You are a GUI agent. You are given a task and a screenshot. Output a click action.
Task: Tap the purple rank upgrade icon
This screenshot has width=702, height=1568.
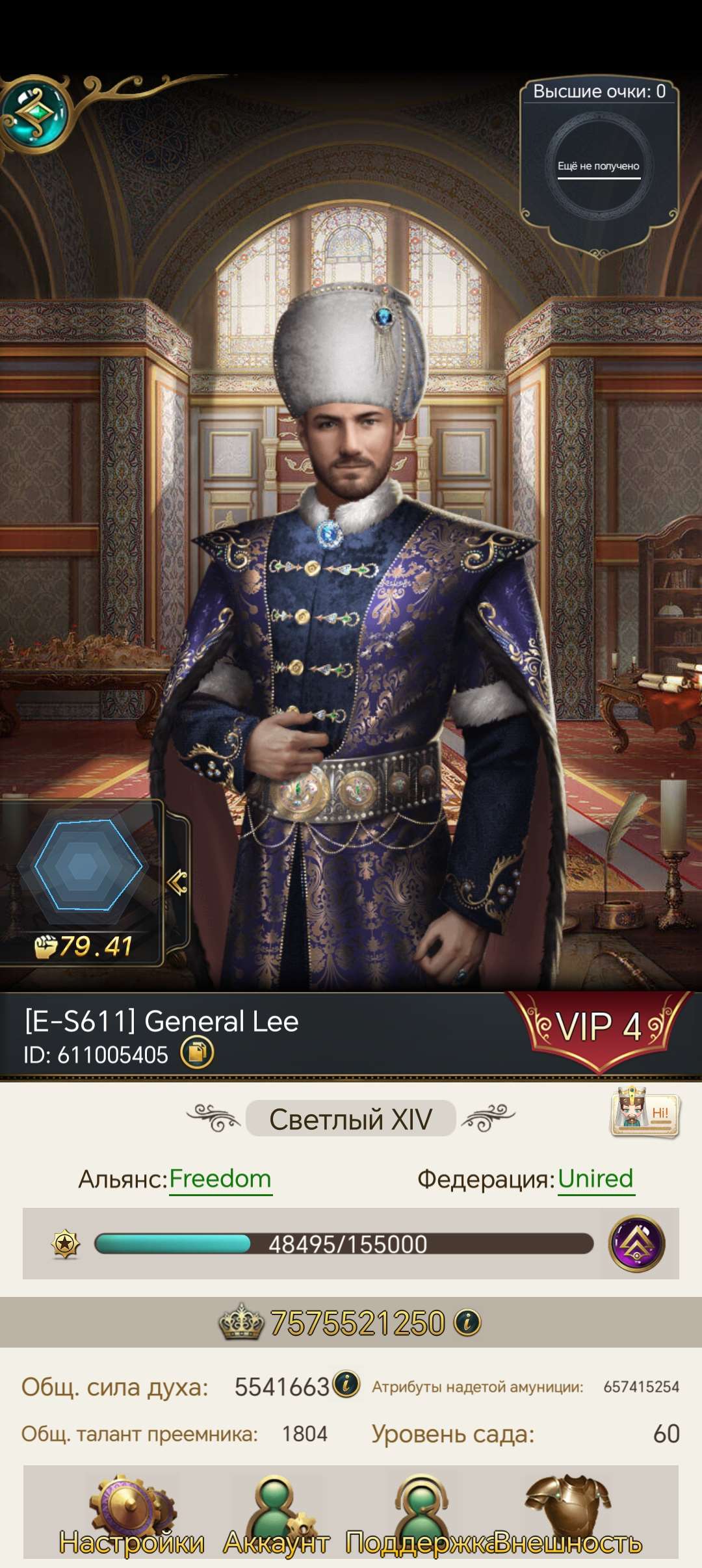[636, 1244]
